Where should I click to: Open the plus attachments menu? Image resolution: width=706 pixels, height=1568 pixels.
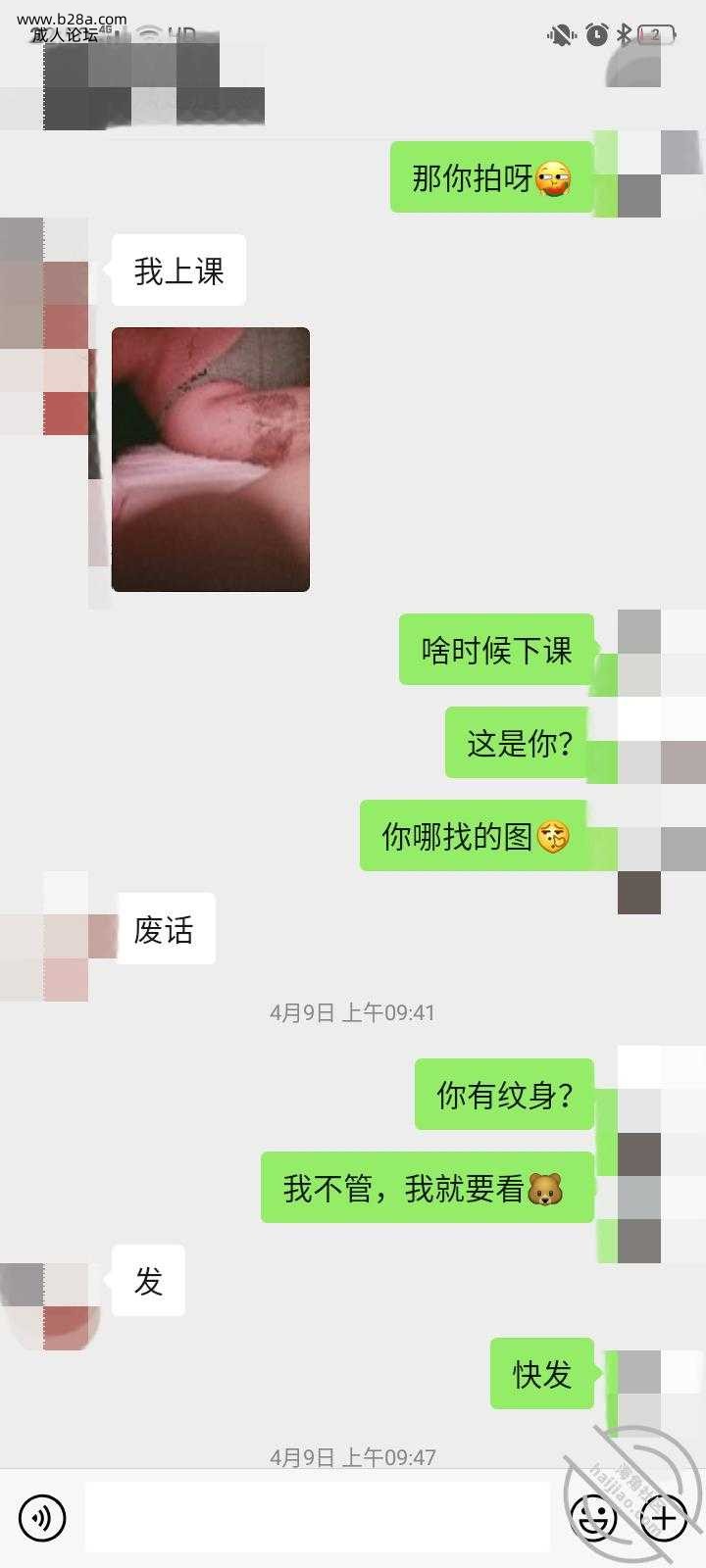664,1518
